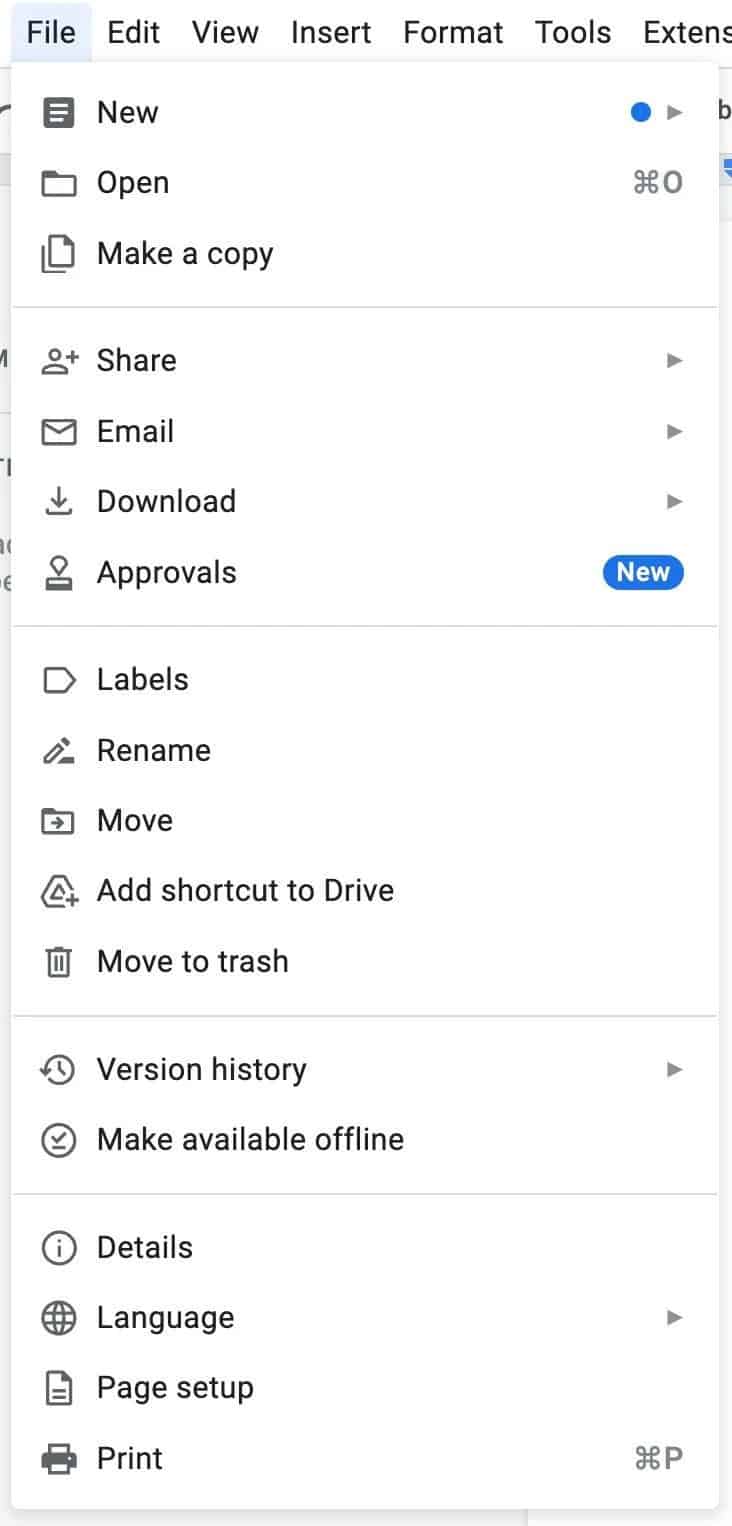The image size is (732, 1526).
Task: Select the Approvals stamp icon
Action: (x=60, y=572)
